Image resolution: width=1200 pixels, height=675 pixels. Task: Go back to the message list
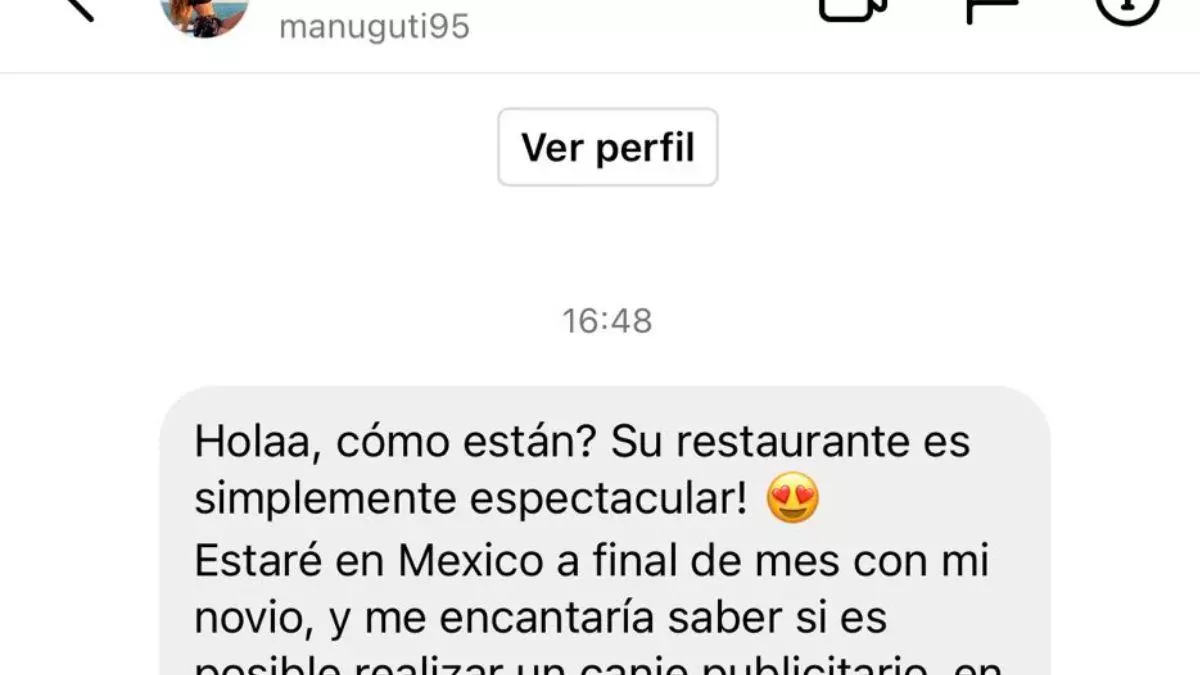[x=76, y=8]
